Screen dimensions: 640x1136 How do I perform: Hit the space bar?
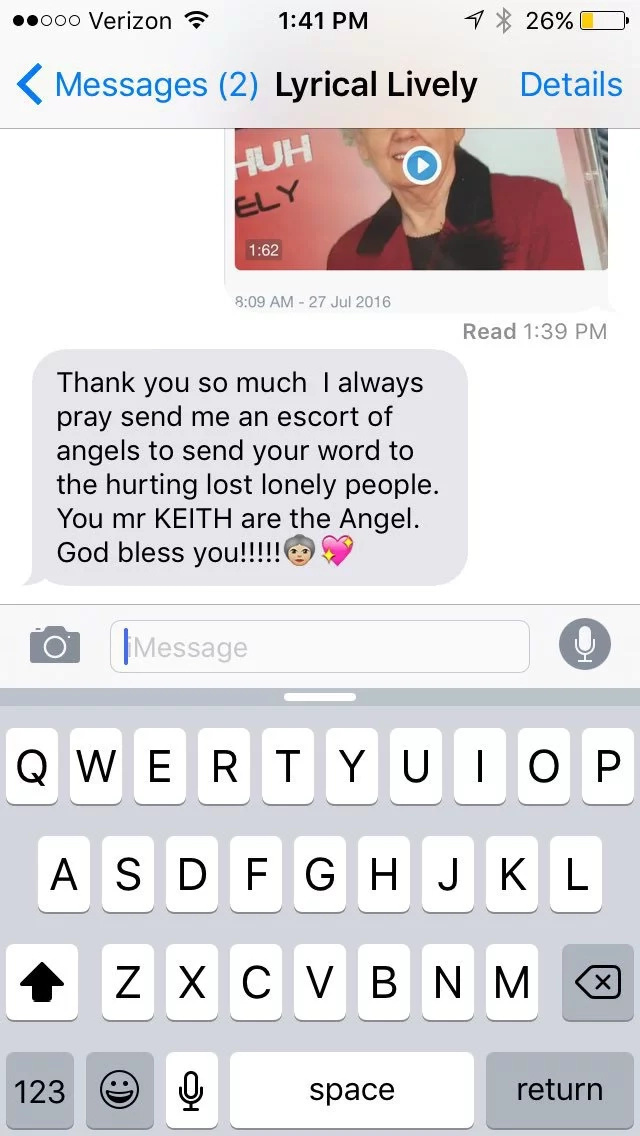[352, 1090]
